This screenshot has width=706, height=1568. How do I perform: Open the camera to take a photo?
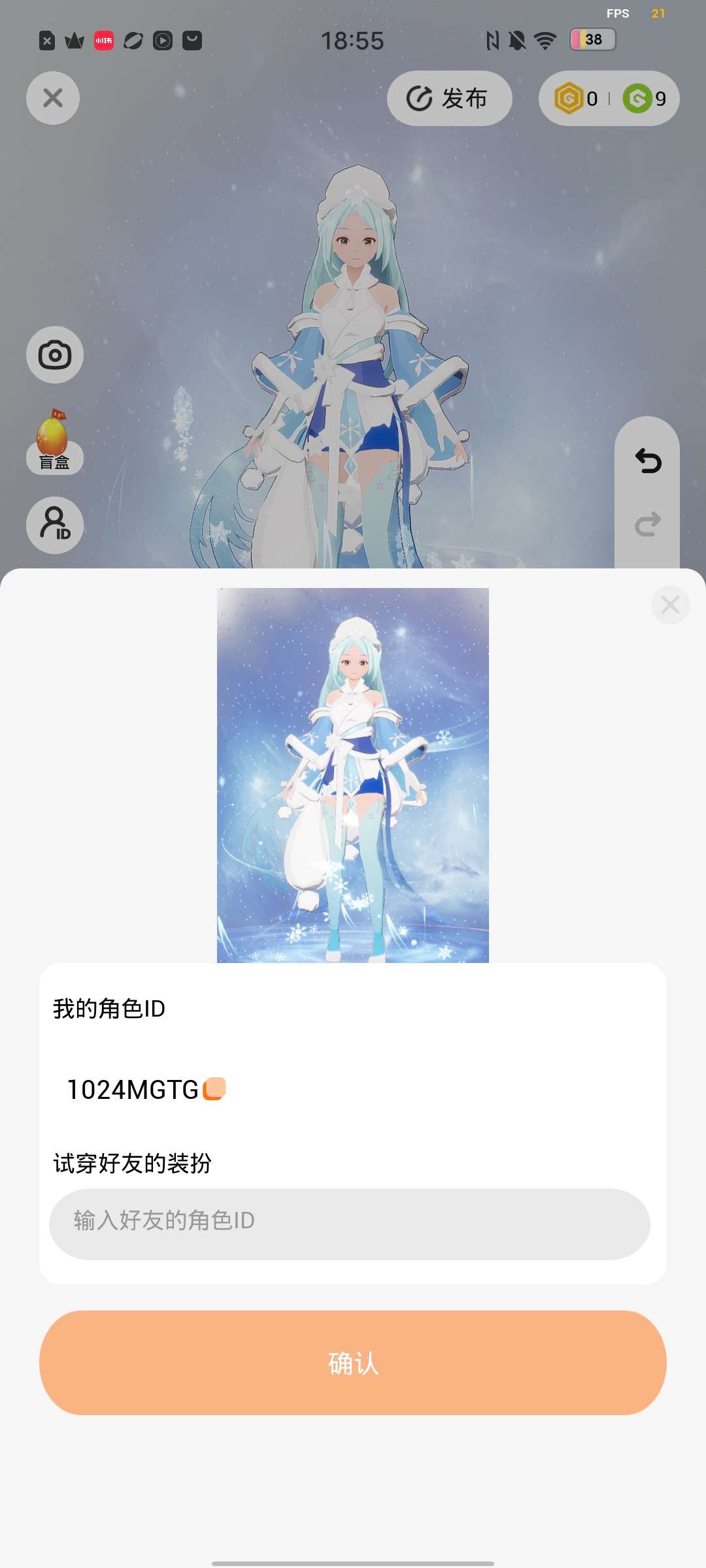click(55, 355)
